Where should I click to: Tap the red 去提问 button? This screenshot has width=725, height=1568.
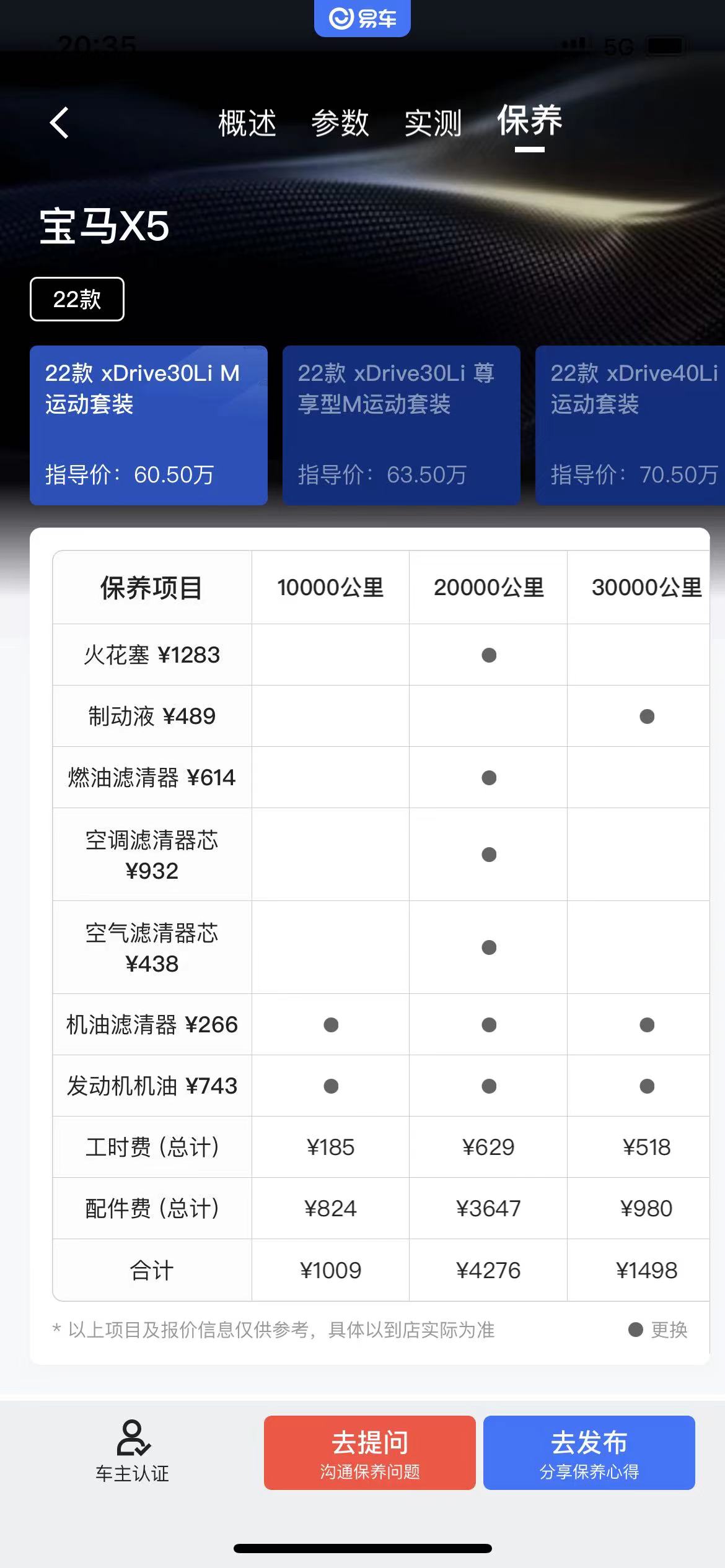369,1453
